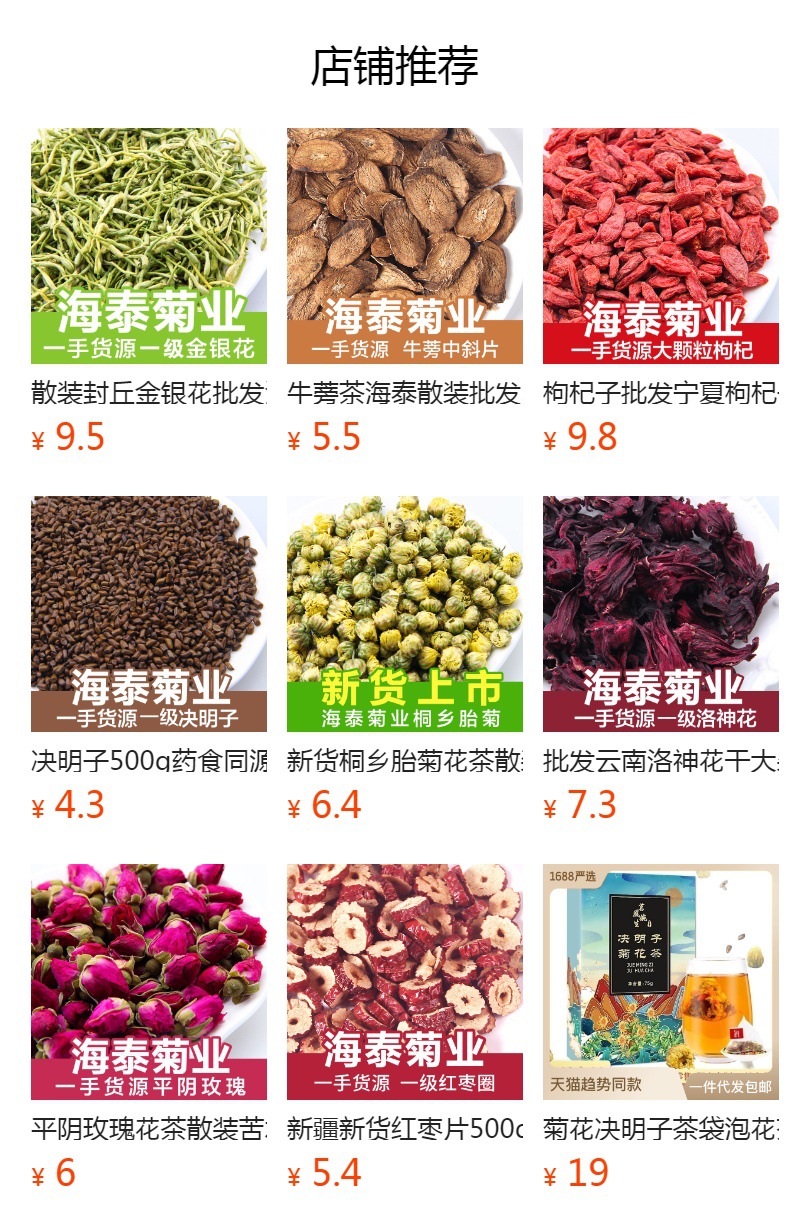Select the 新货桐乡胎菊花茶 product card
This screenshot has height=1232, width=790.
coord(404,614)
